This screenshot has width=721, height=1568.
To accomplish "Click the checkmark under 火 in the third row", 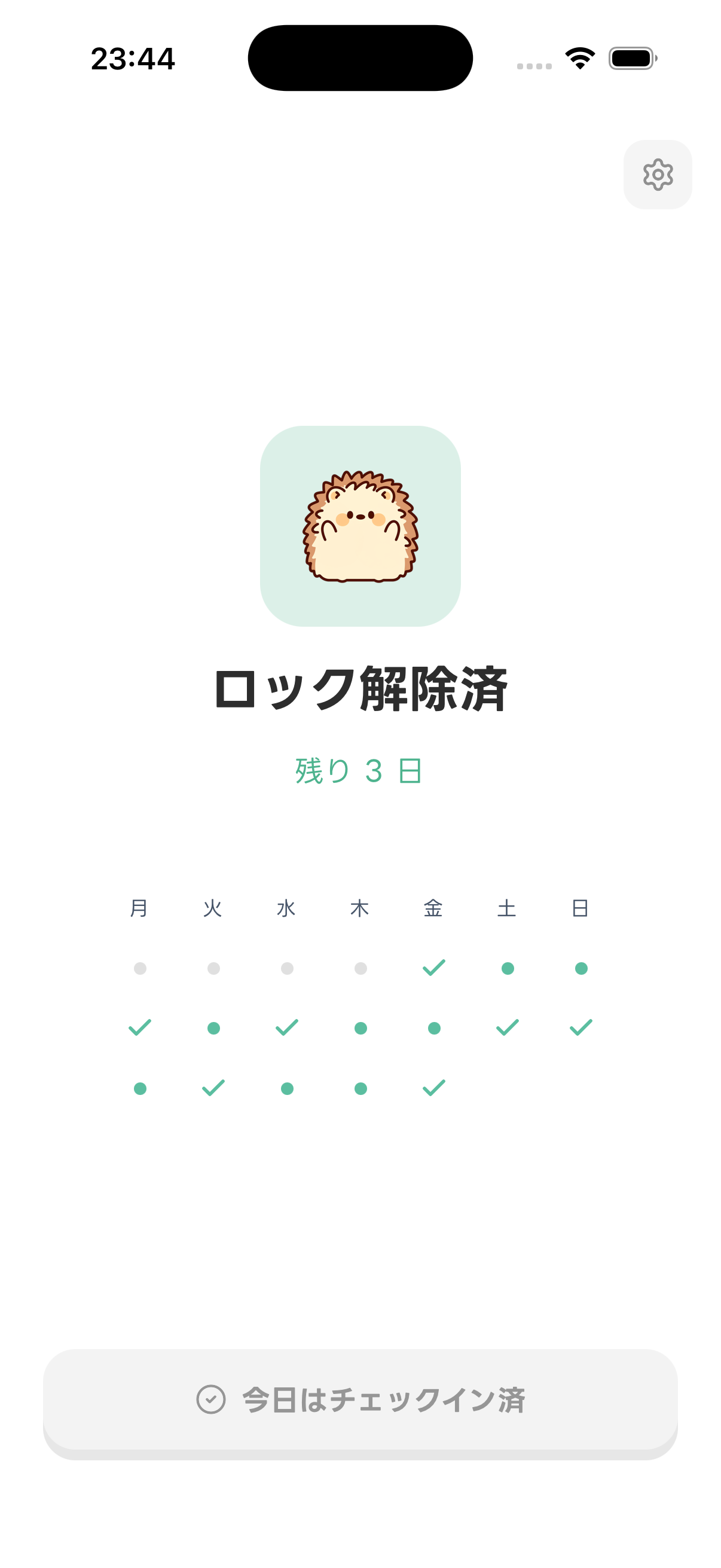I will click(213, 1089).
